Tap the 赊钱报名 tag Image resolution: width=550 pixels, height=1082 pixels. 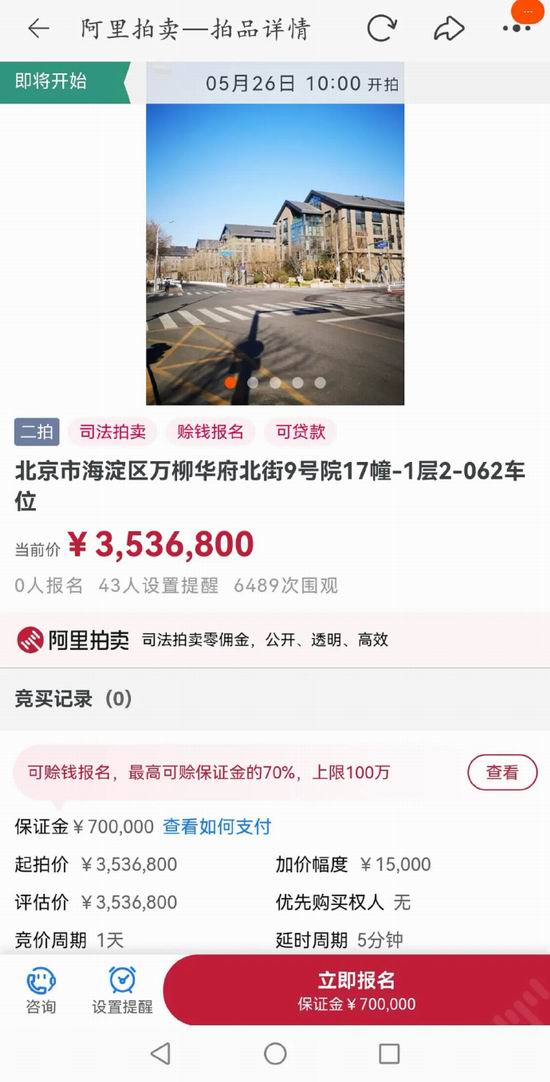(210, 432)
